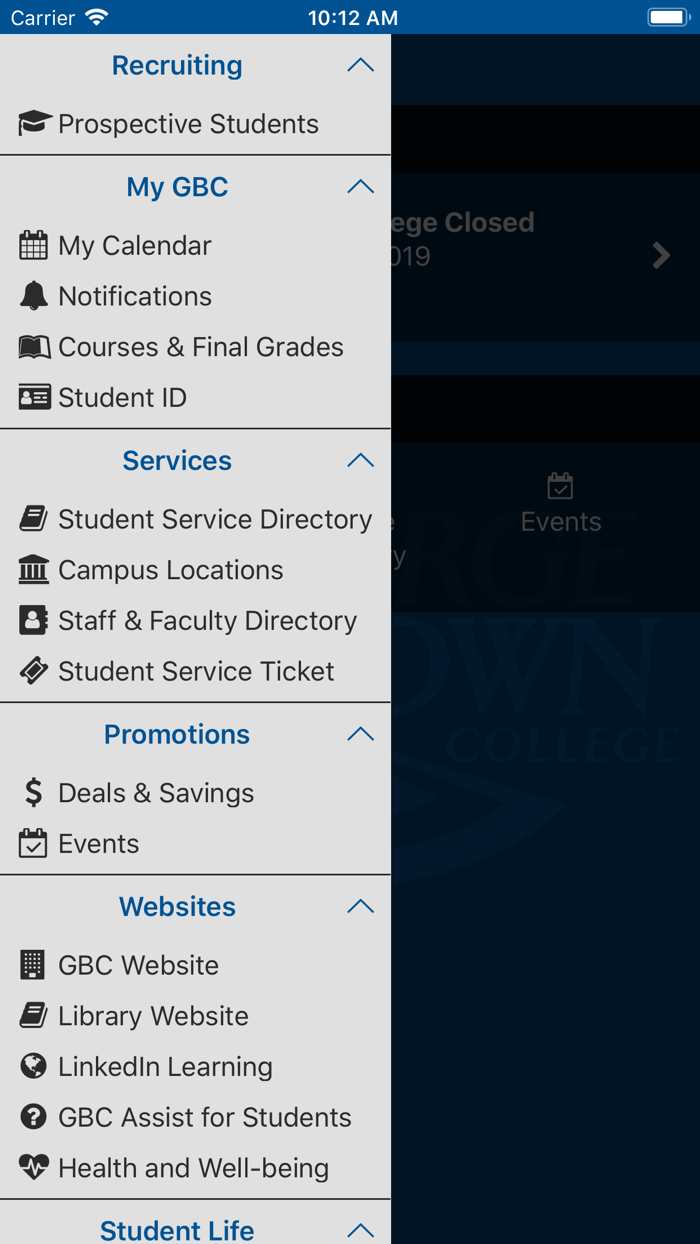Open the Library Website
700x1244 pixels.
(x=153, y=1016)
